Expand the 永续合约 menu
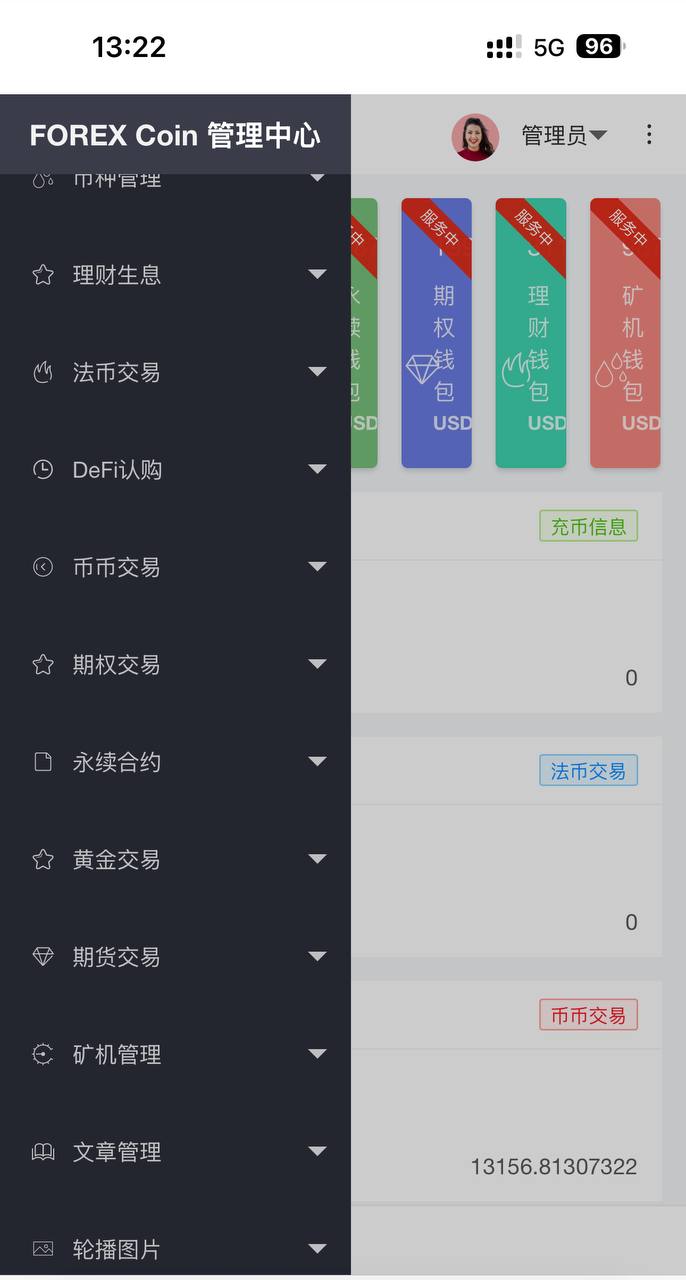 [175, 762]
